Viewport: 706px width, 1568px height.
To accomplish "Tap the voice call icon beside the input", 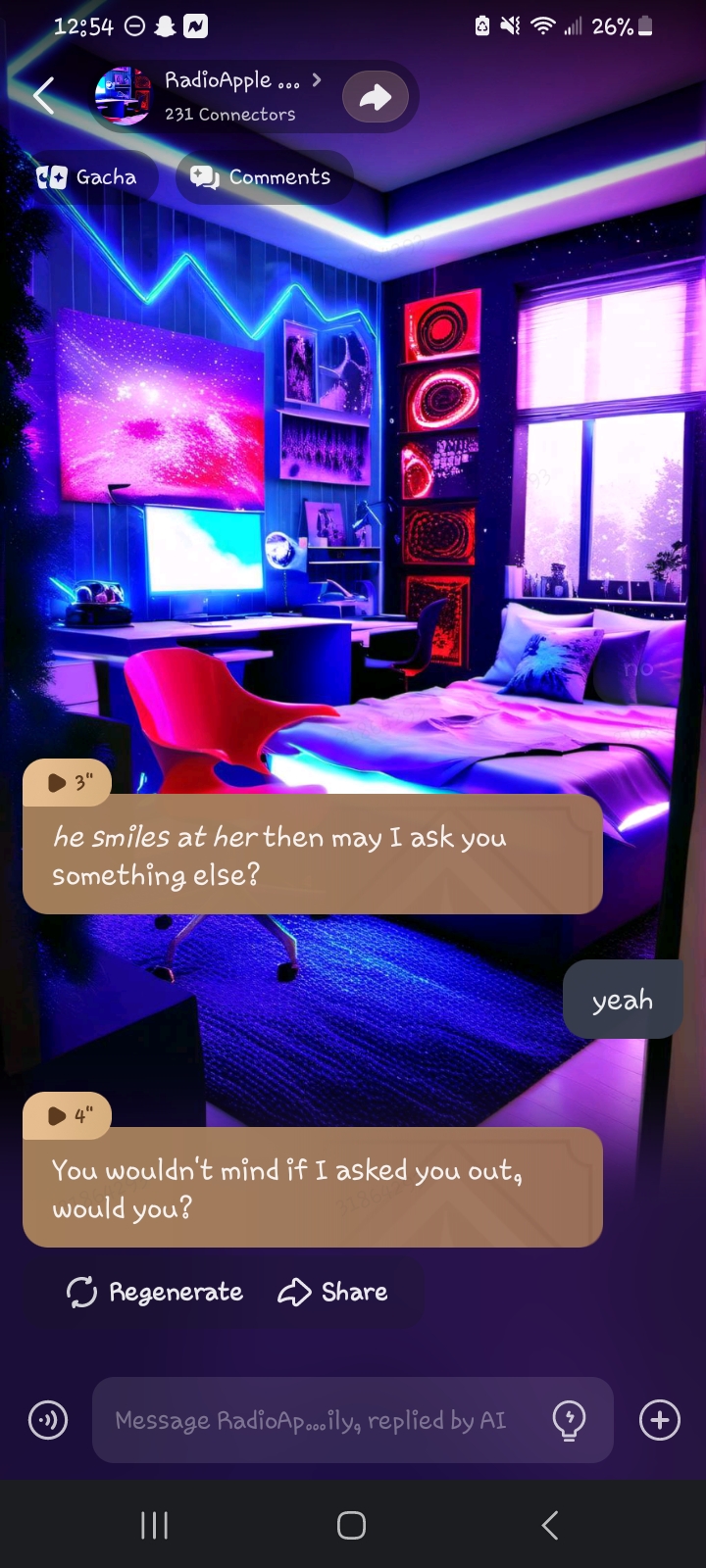I will [x=48, y=1419].
